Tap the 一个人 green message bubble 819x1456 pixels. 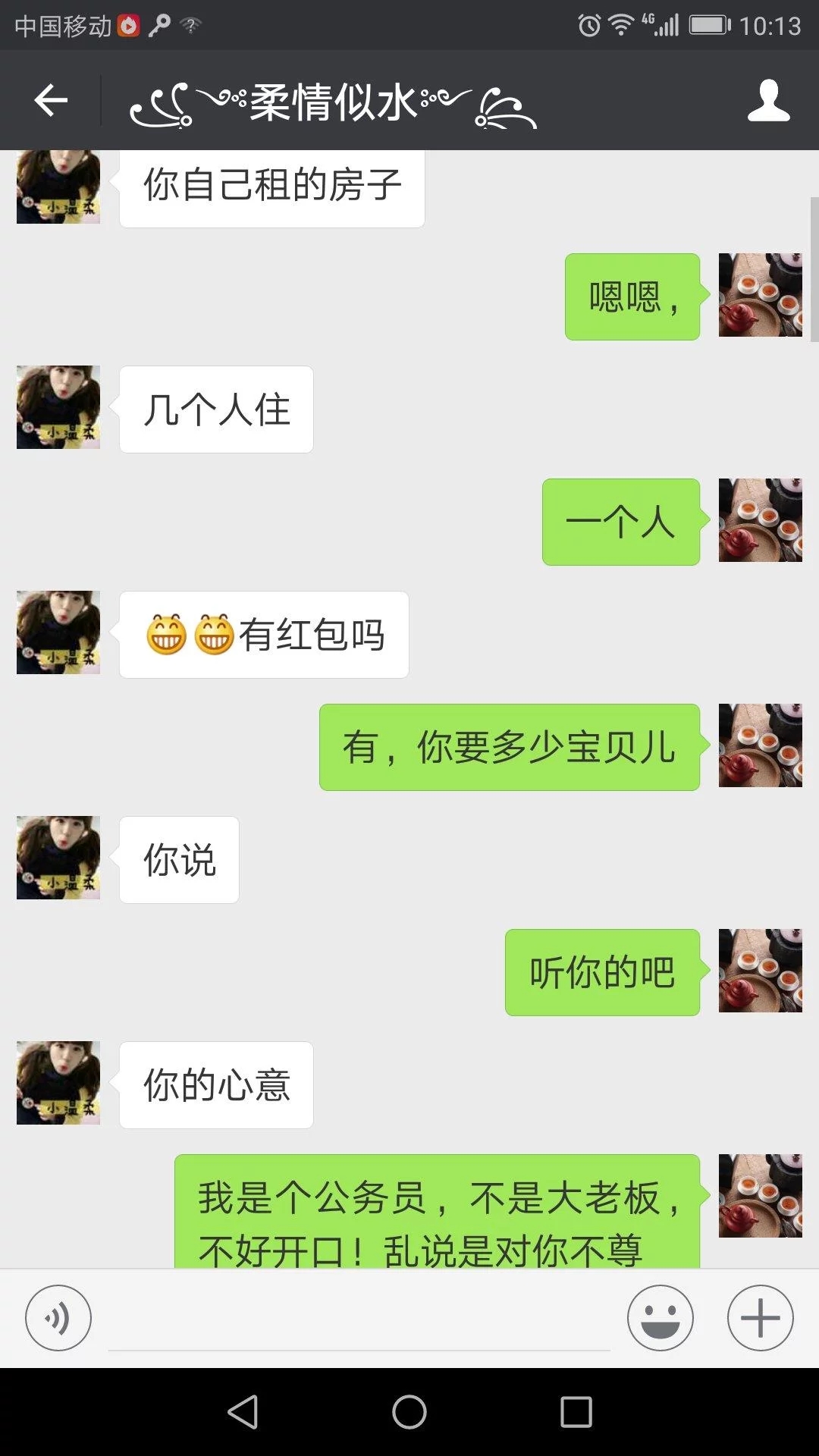tap(620, 521)
